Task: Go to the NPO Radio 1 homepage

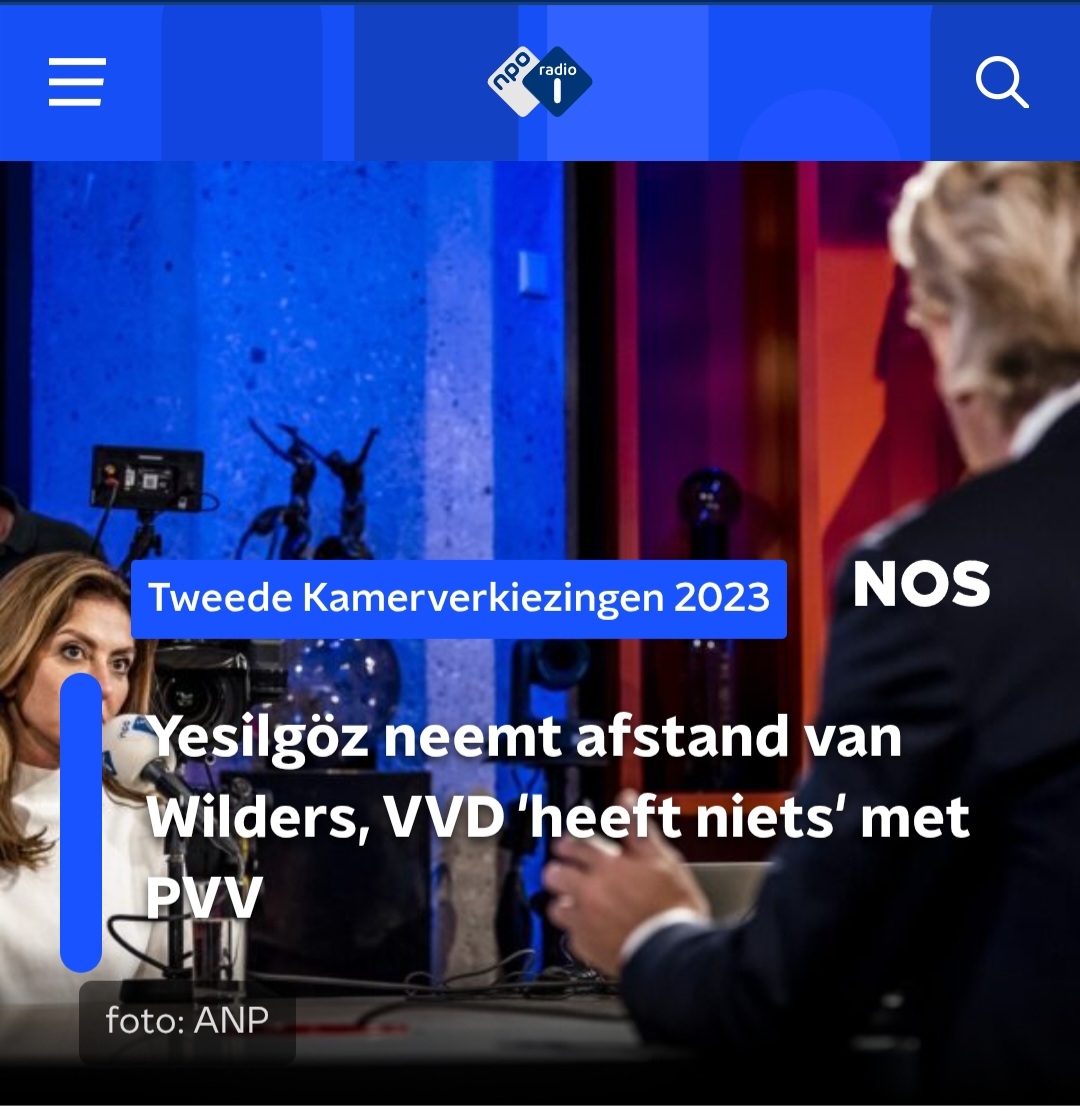Action: tap(540, 82)
